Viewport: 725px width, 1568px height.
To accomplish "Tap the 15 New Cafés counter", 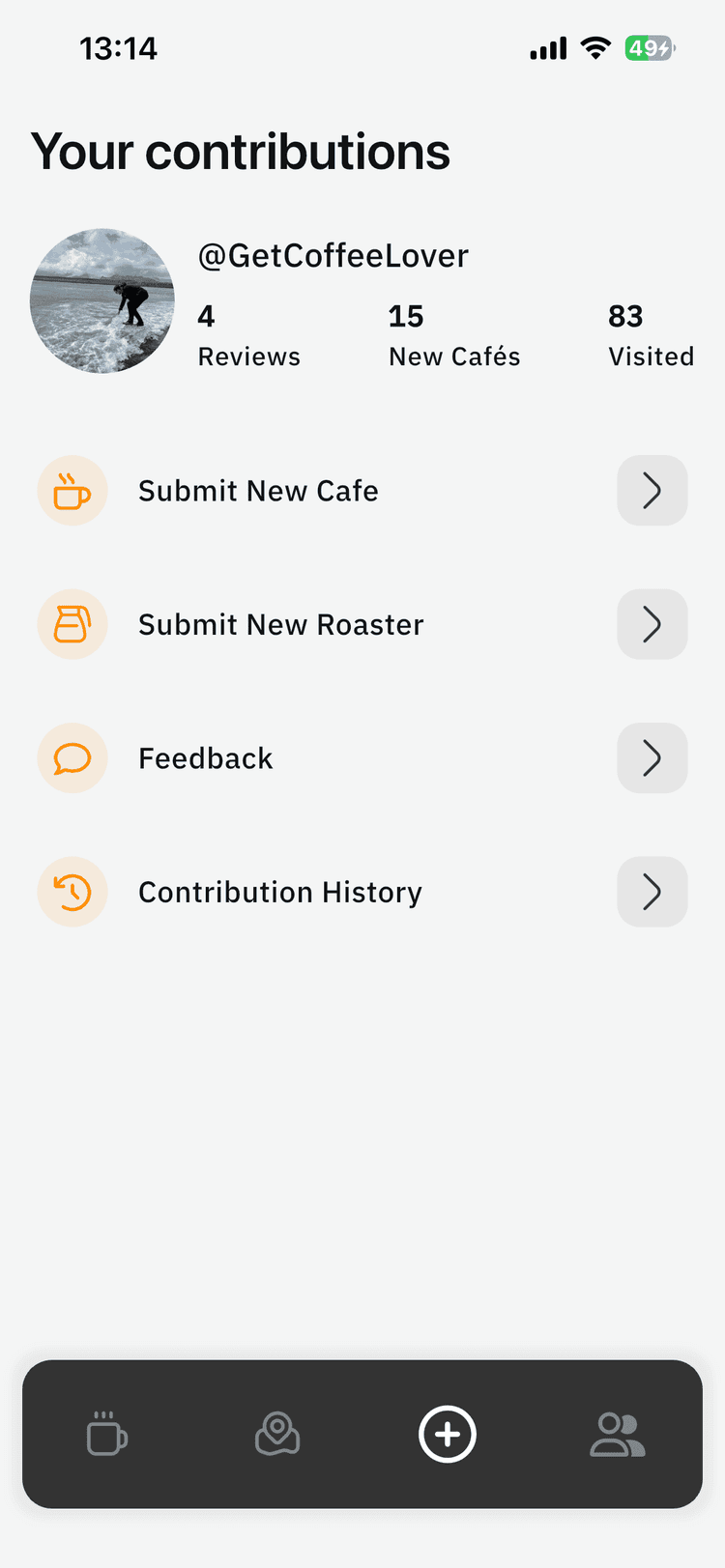I will coord(454,335).
